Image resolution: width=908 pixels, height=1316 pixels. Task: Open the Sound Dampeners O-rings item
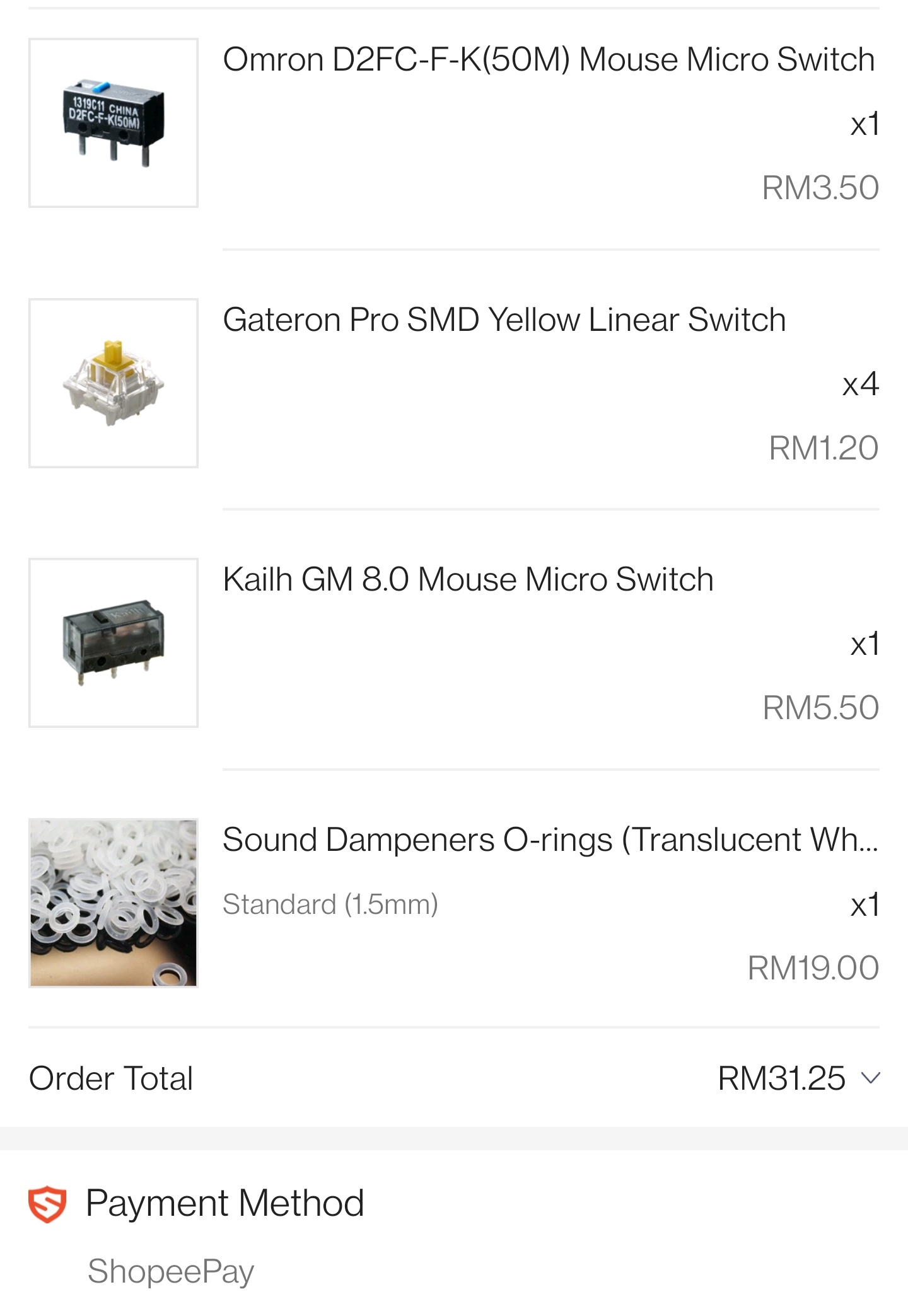(549, 840)
